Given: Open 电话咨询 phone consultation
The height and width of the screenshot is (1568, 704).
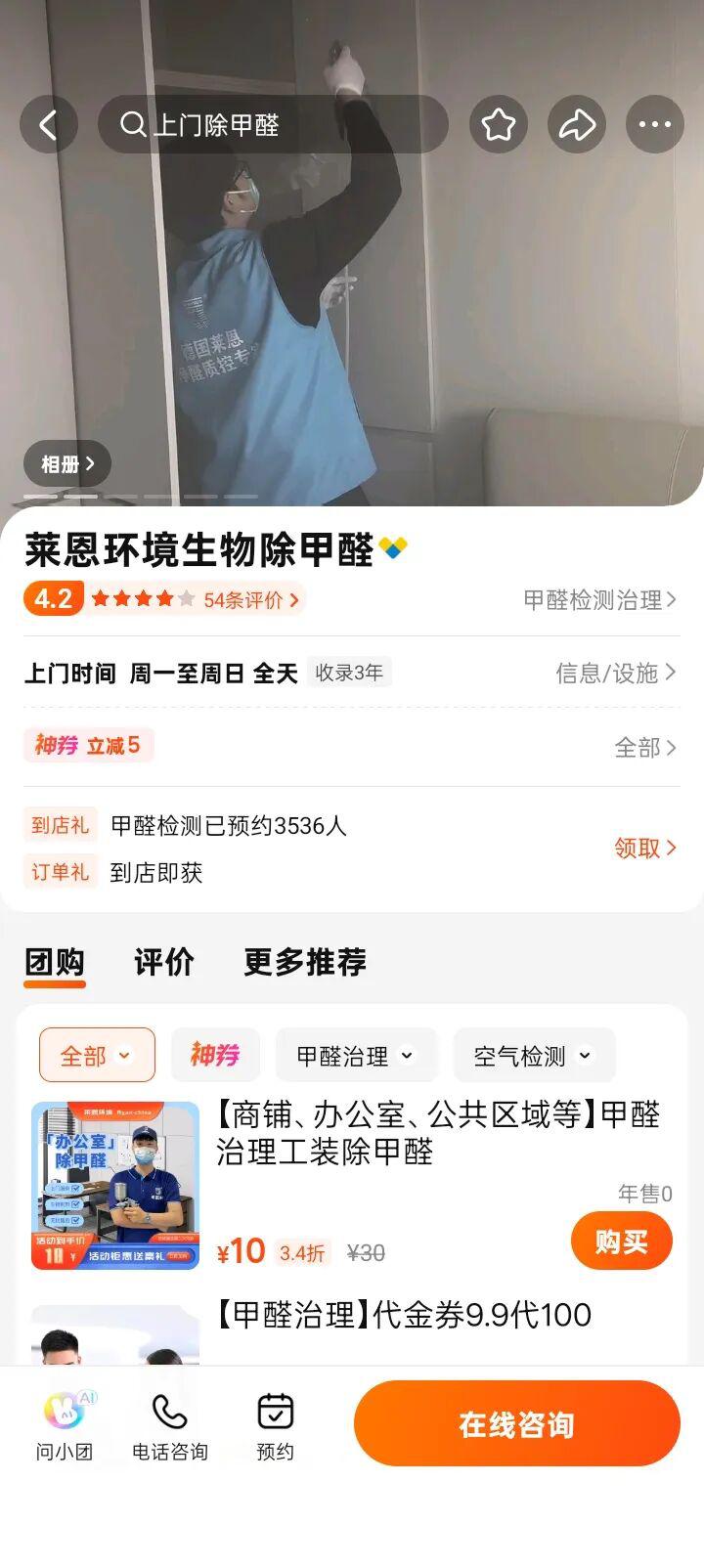Looking at the screenshot, I should (x=170, y=1427).
